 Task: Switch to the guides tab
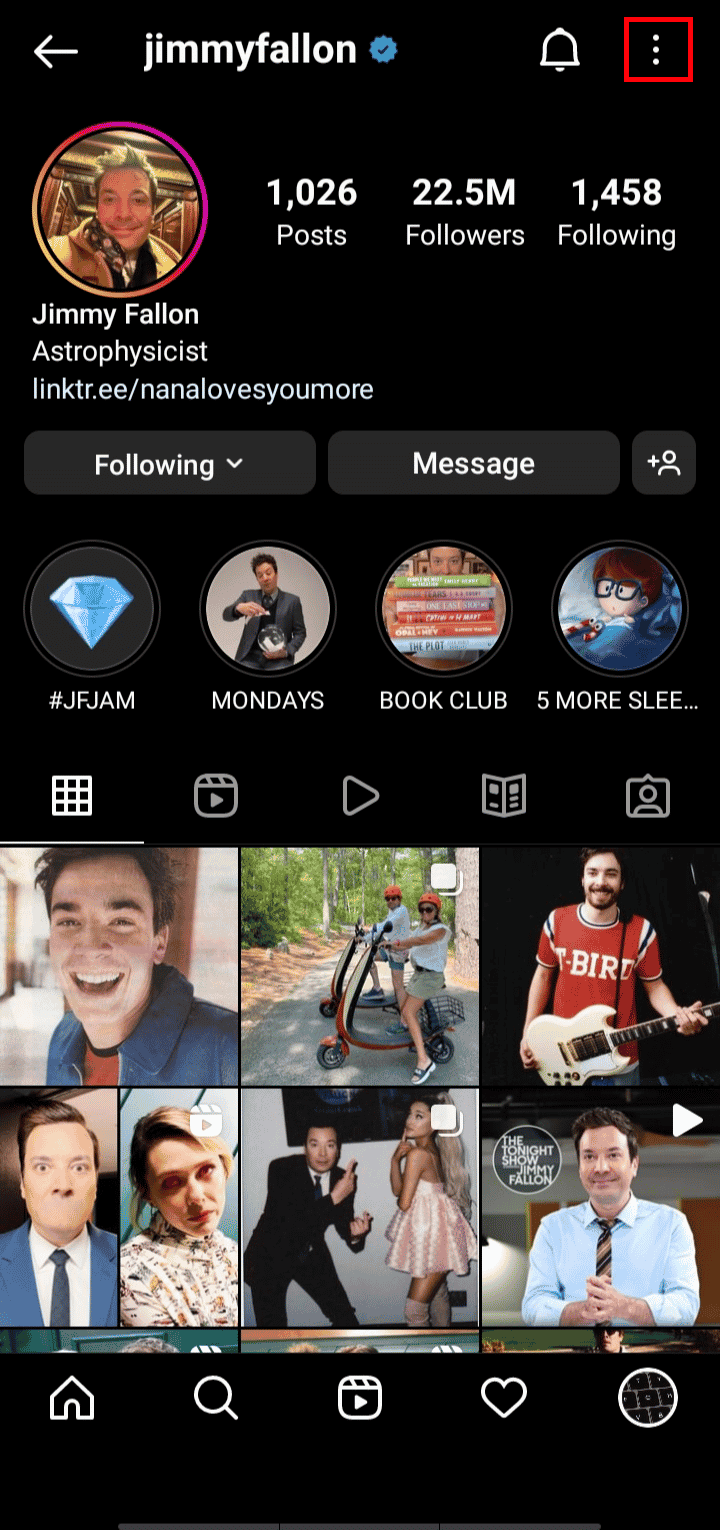[503, 797]
